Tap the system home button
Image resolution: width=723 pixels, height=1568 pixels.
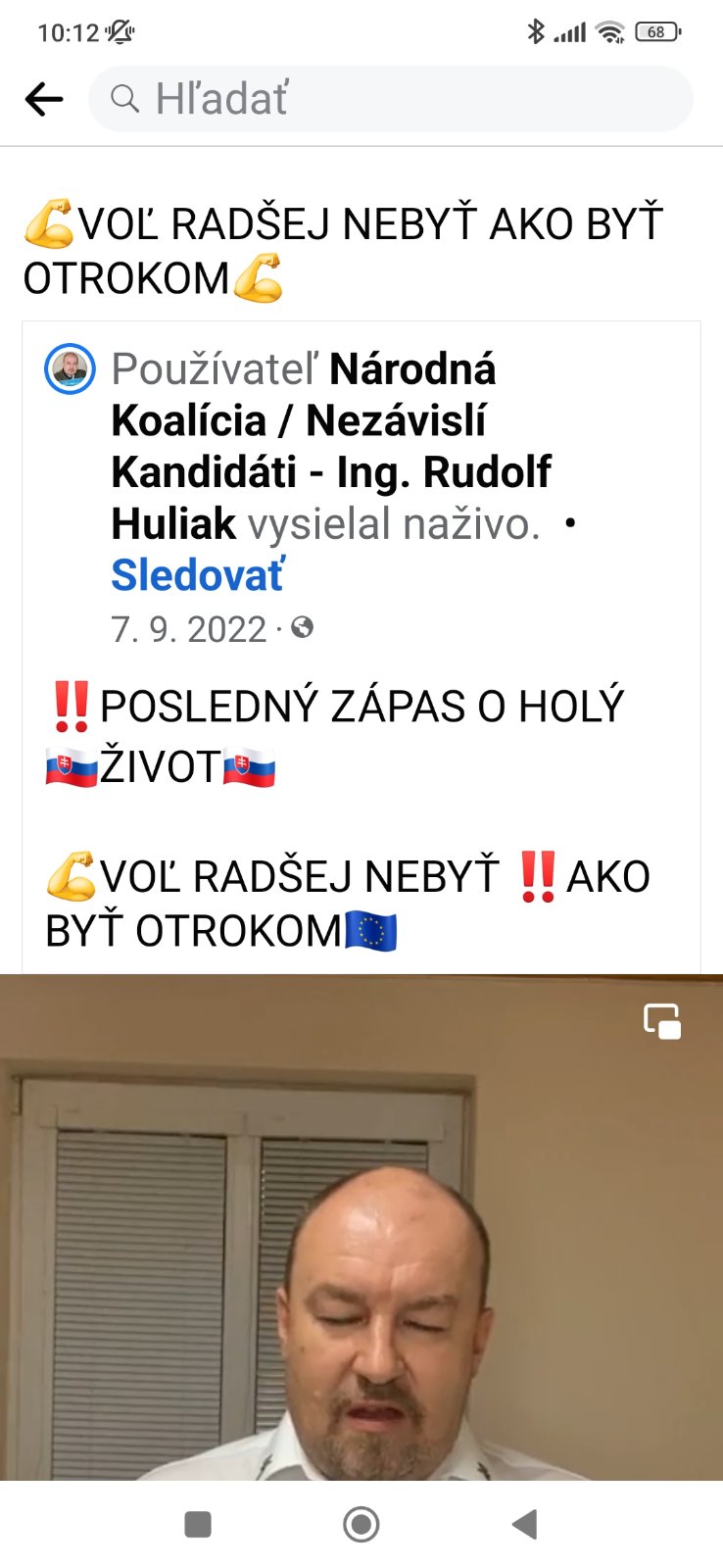pos(361,1524)
